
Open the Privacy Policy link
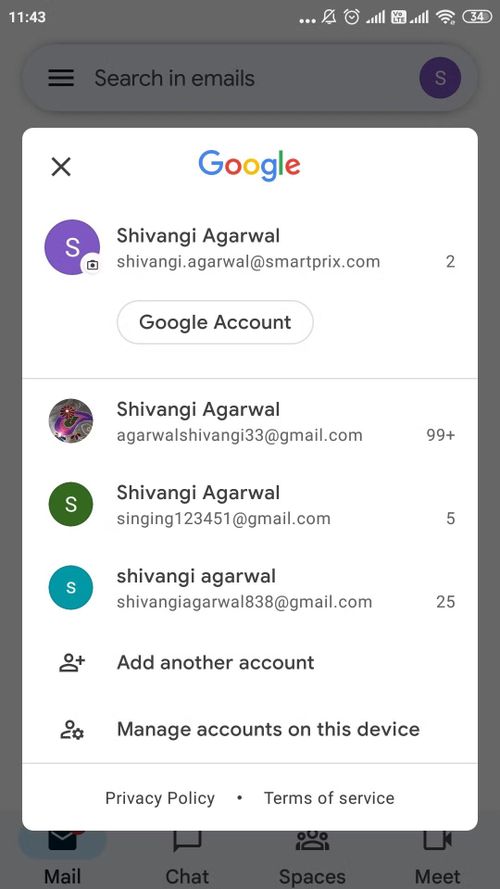[160, 798]
